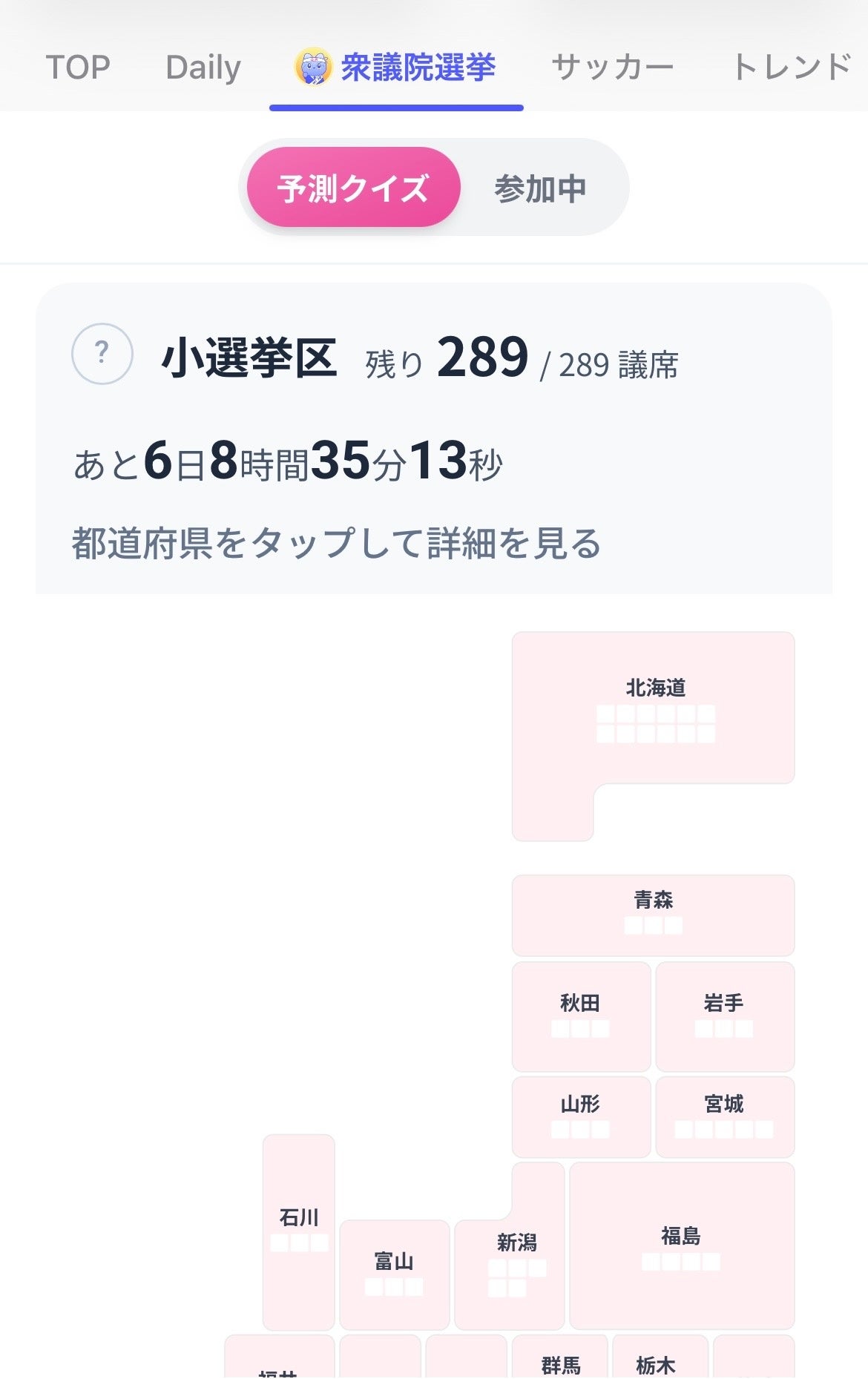868x1379 pixels.
Task: Go to the トレンド tab
Action: pos(792,68)
